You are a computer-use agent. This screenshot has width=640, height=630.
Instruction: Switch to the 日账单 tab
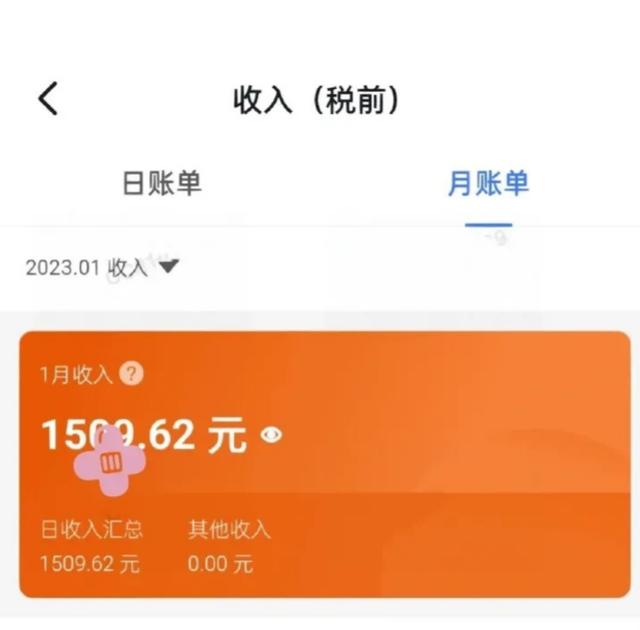pyautogui.click(x=162, y=183)
